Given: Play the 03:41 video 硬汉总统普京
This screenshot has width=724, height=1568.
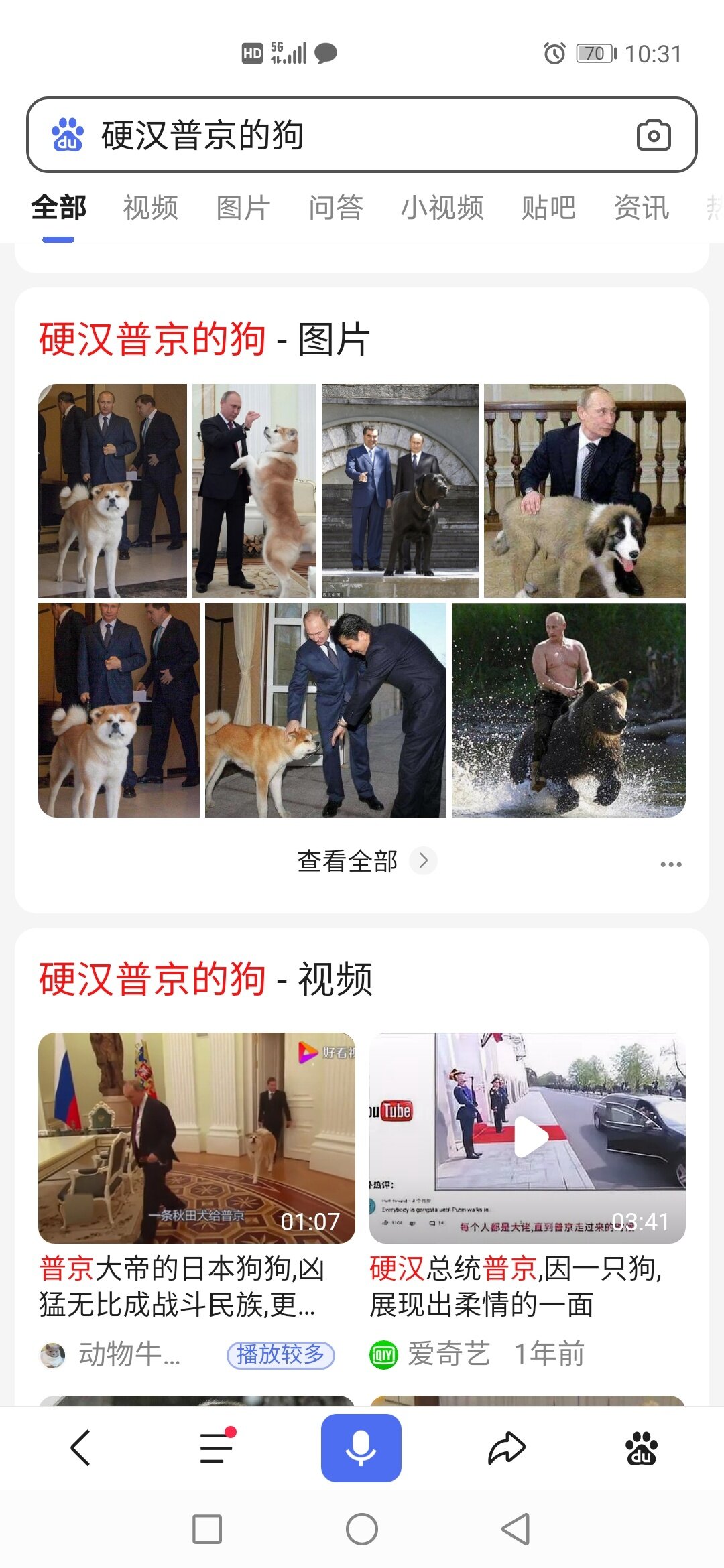Looking at the screenshot, I should (528, 1138).
